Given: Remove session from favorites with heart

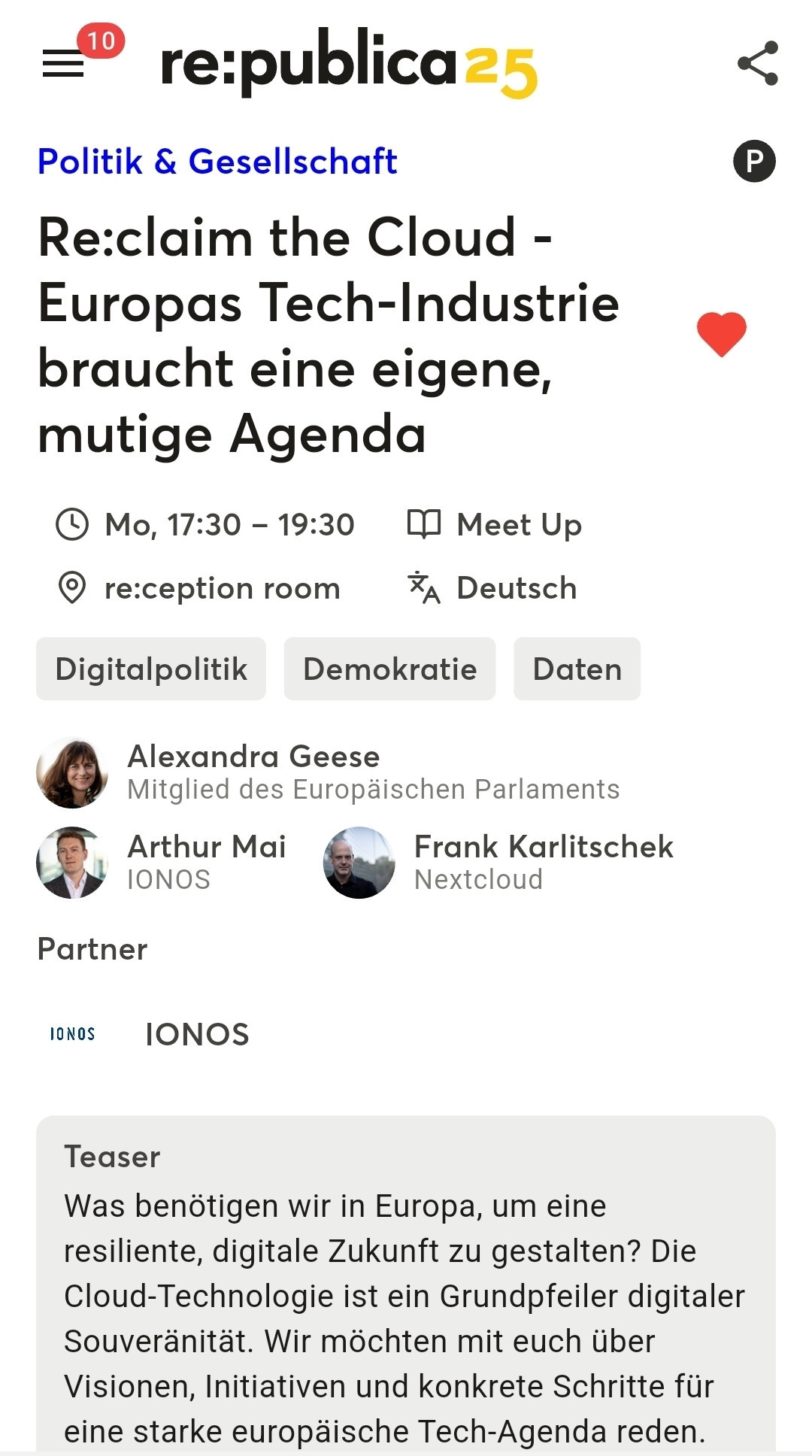Looking at the screenshot, I should [x=721, y=334].
